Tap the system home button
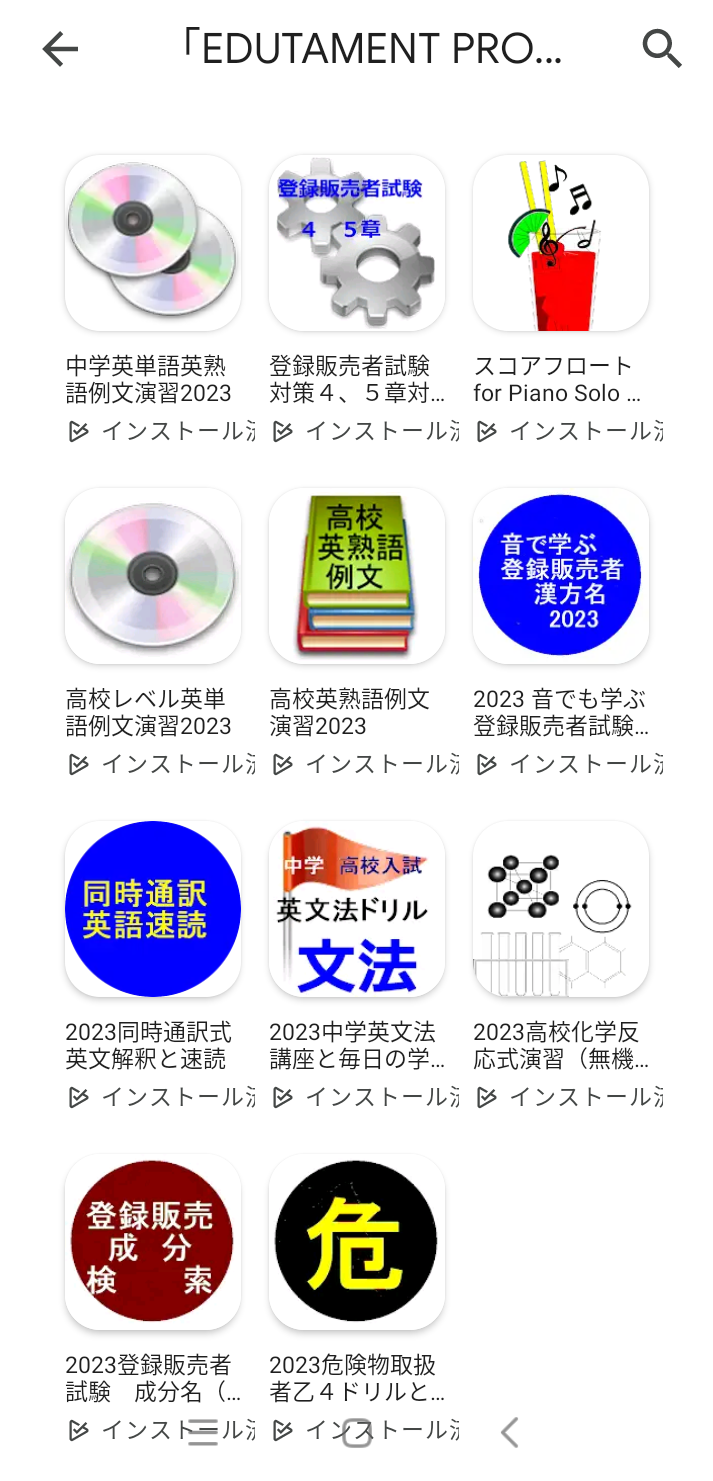 tap(357, 1433)
